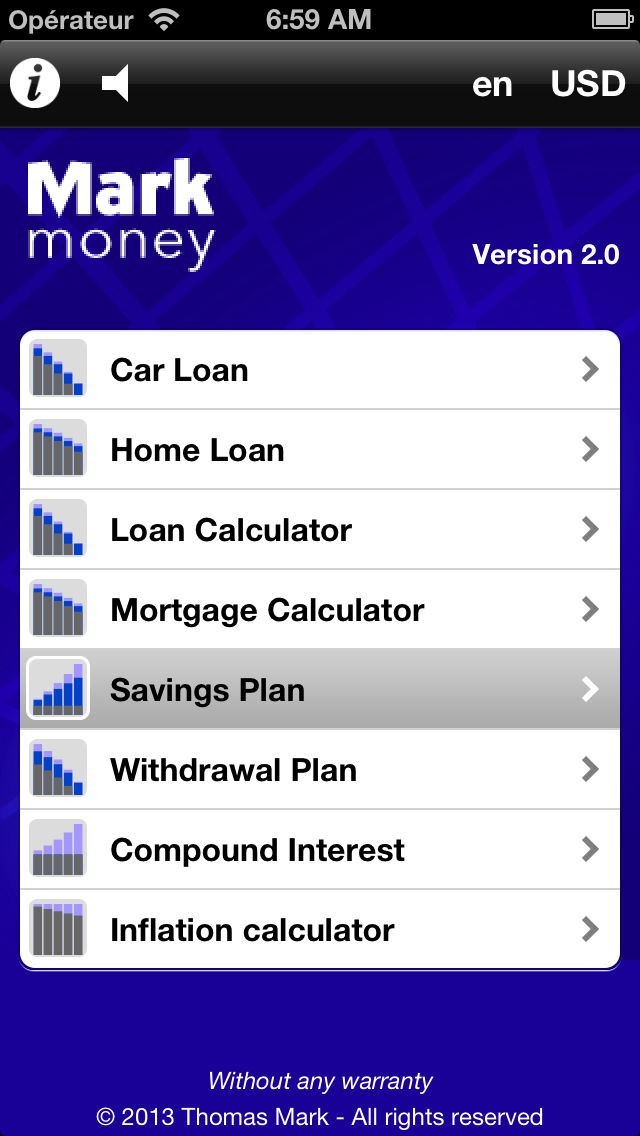Open the Compound Interest calculator

click(320, 850)
